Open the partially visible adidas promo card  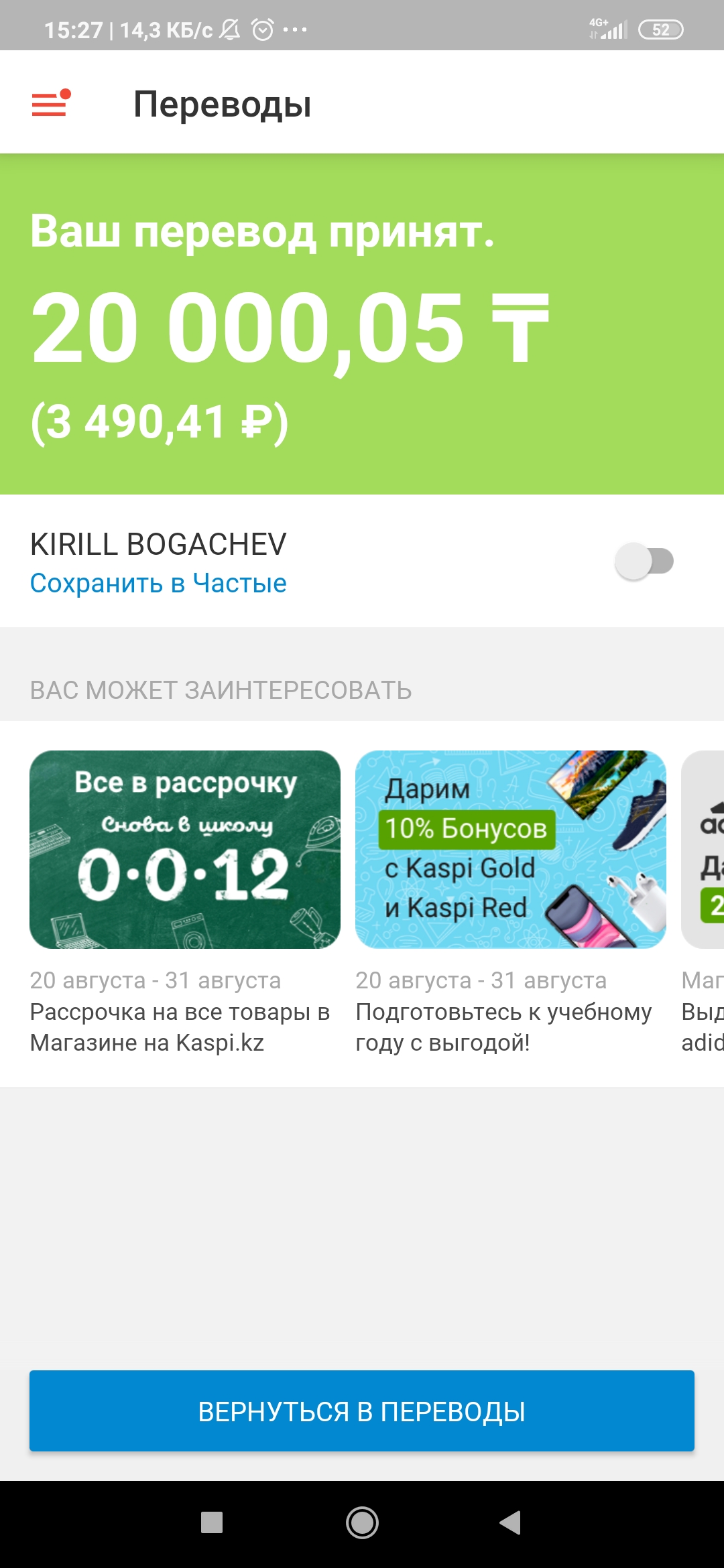point(703,850)
